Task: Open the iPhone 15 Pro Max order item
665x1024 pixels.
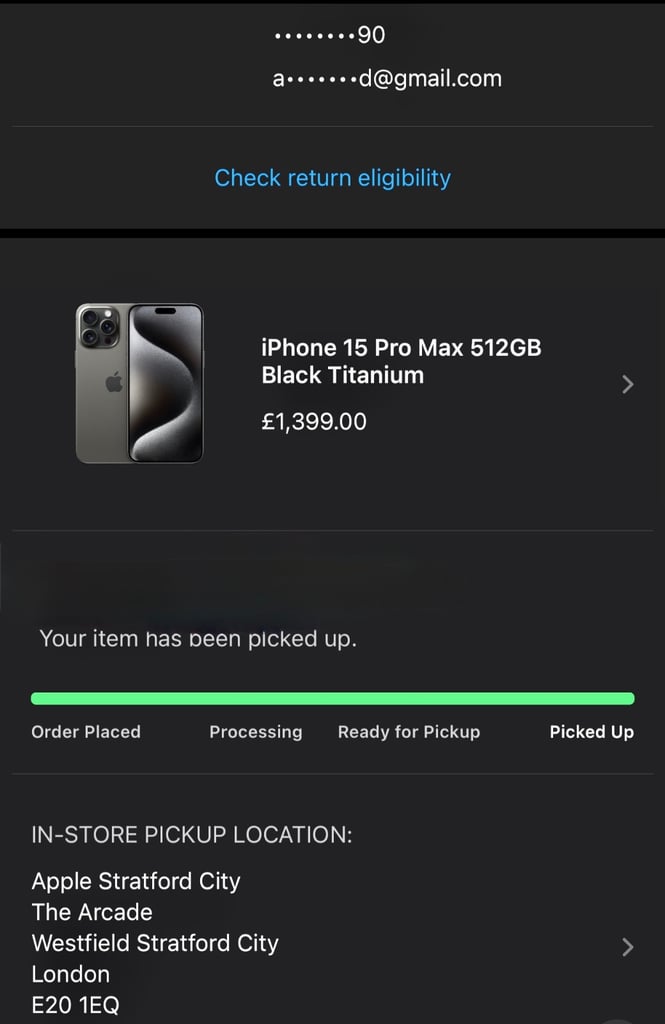Action: [x=332, y=384]
